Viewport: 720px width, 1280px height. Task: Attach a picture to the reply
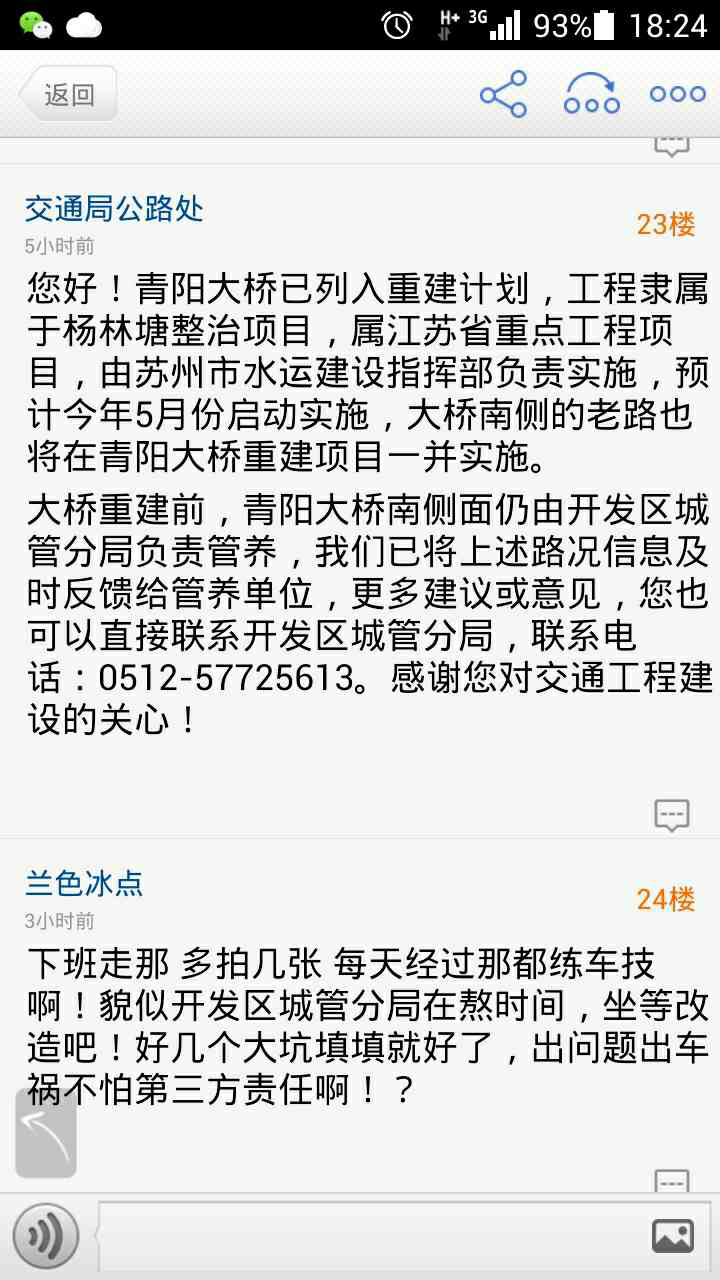pos(673,1236)
